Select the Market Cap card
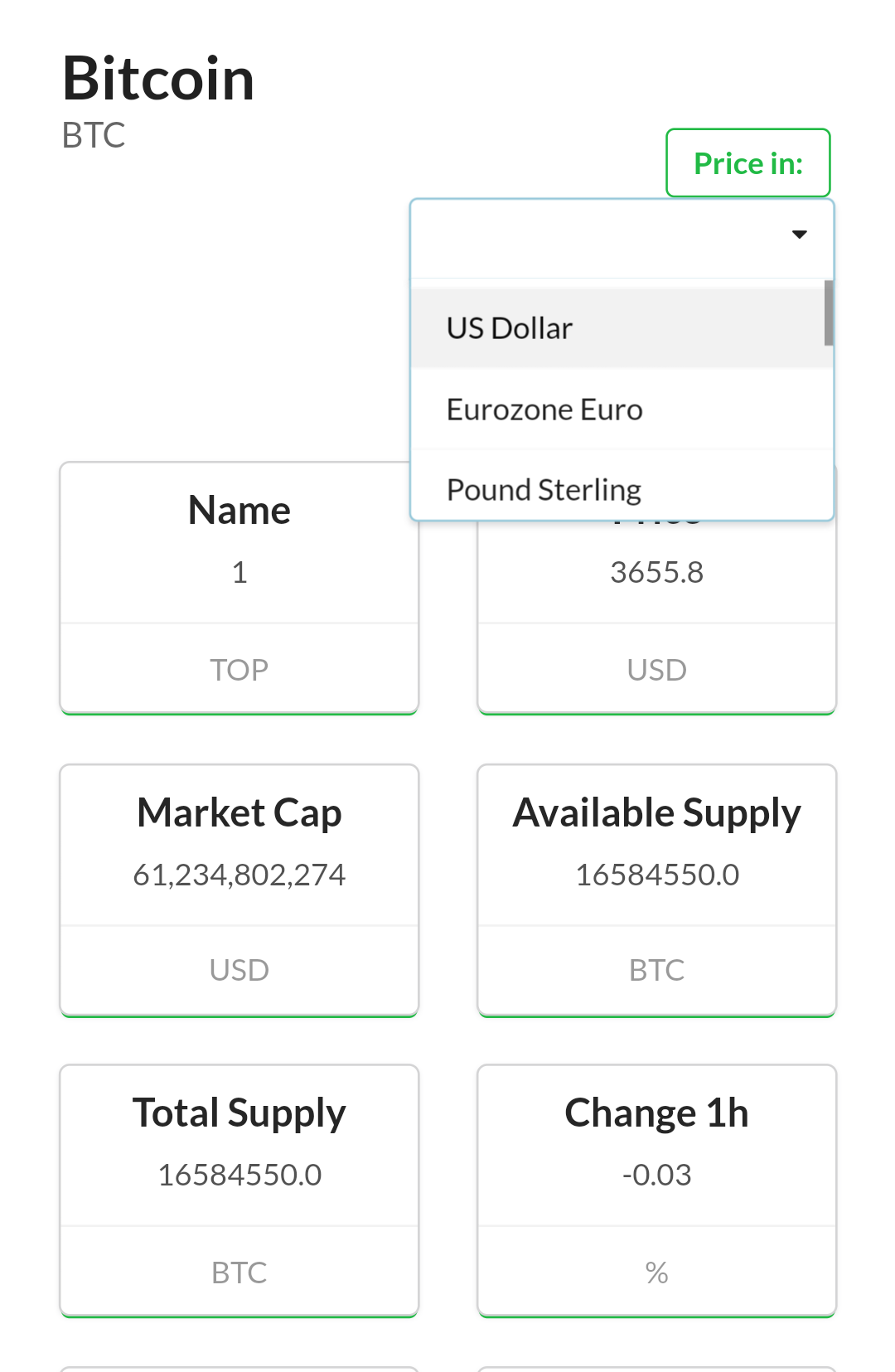Image resolution: width=895 pixels, height=1372 pixels. (x=239, y=812)
